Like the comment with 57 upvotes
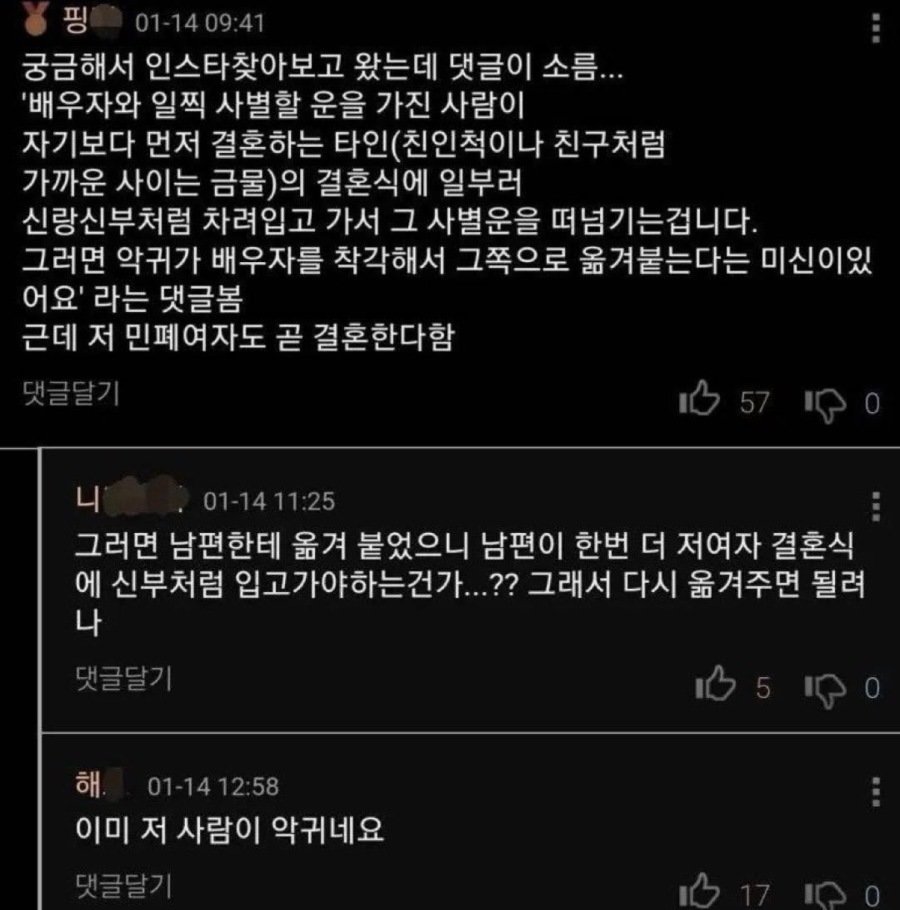The image size is (900, 910). pyautogui.click(x=699, y=402)
